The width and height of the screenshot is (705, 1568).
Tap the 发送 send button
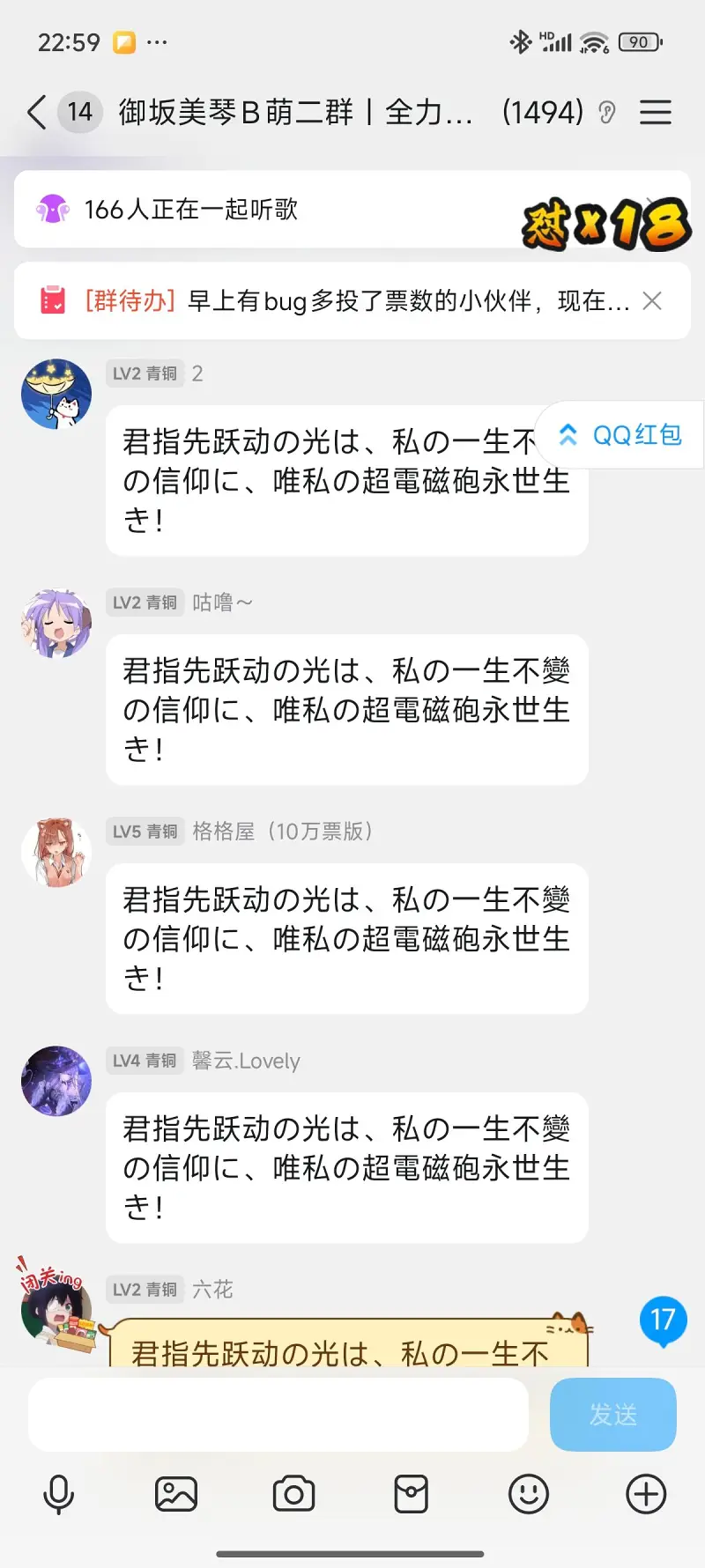pos(612,1415)
